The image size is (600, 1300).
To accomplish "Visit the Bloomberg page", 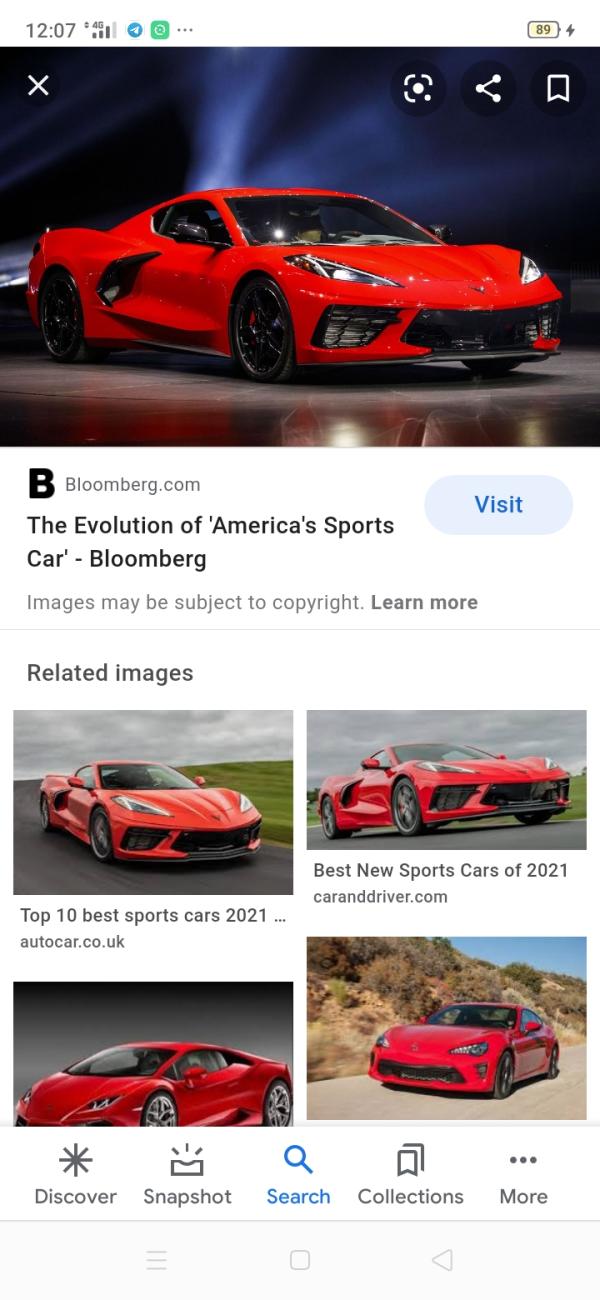I will coord(498,505).
